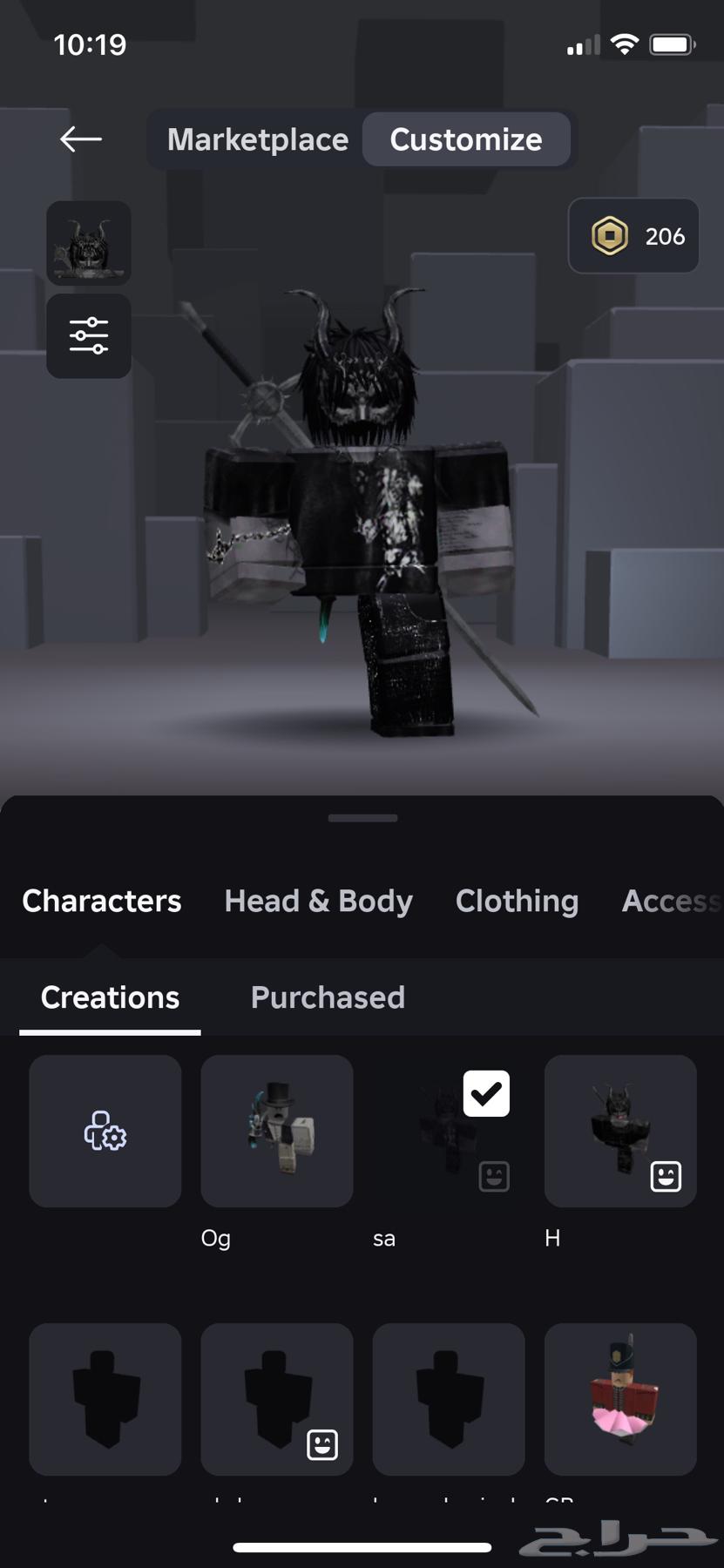Viewport: 724px width, 1568px height.
Task: Equip the saved character named H
Action: pyautogui.click(x=620, y=1132)
